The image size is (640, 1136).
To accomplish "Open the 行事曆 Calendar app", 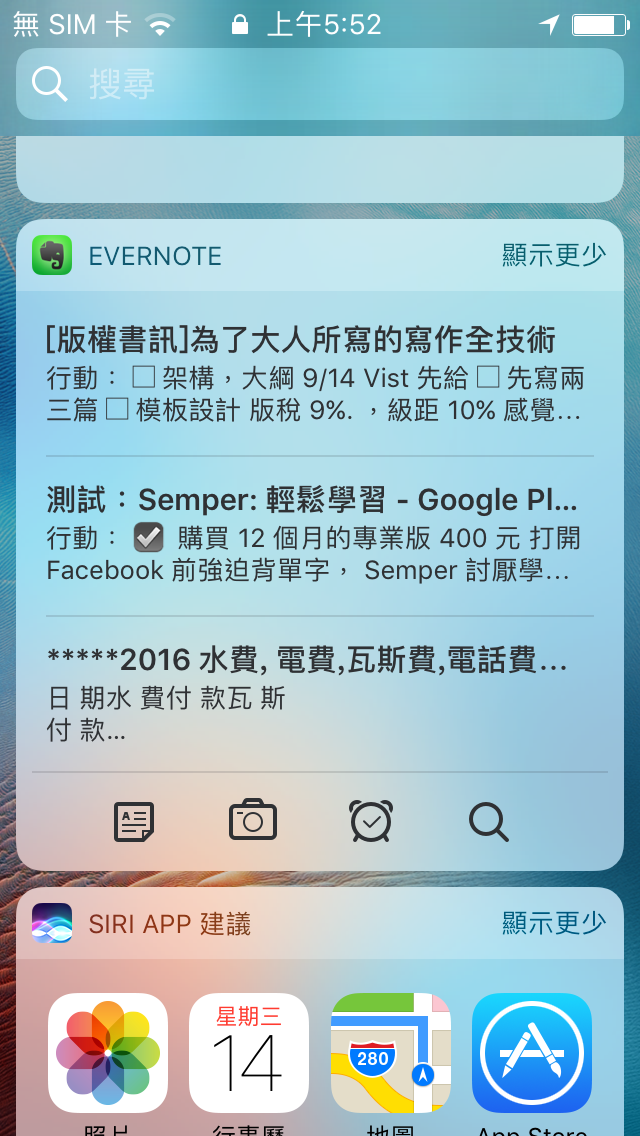I will click(x=249, y=1053).
